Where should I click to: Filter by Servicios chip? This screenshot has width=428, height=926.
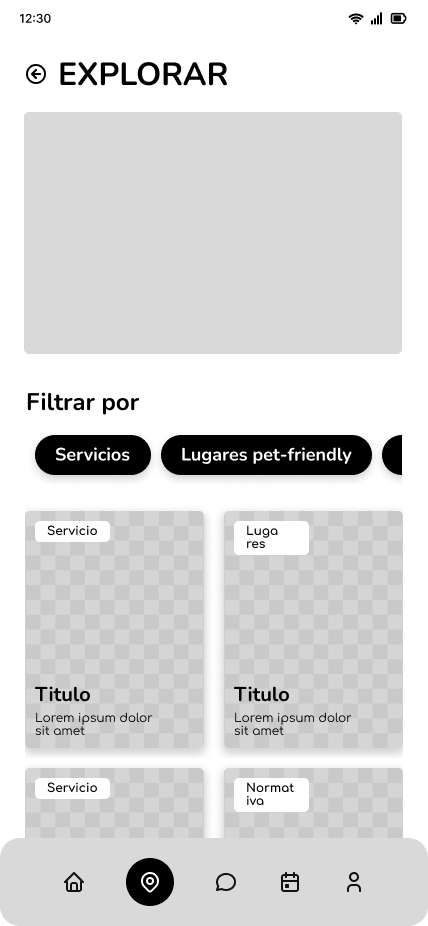click(x=93, y=455)
